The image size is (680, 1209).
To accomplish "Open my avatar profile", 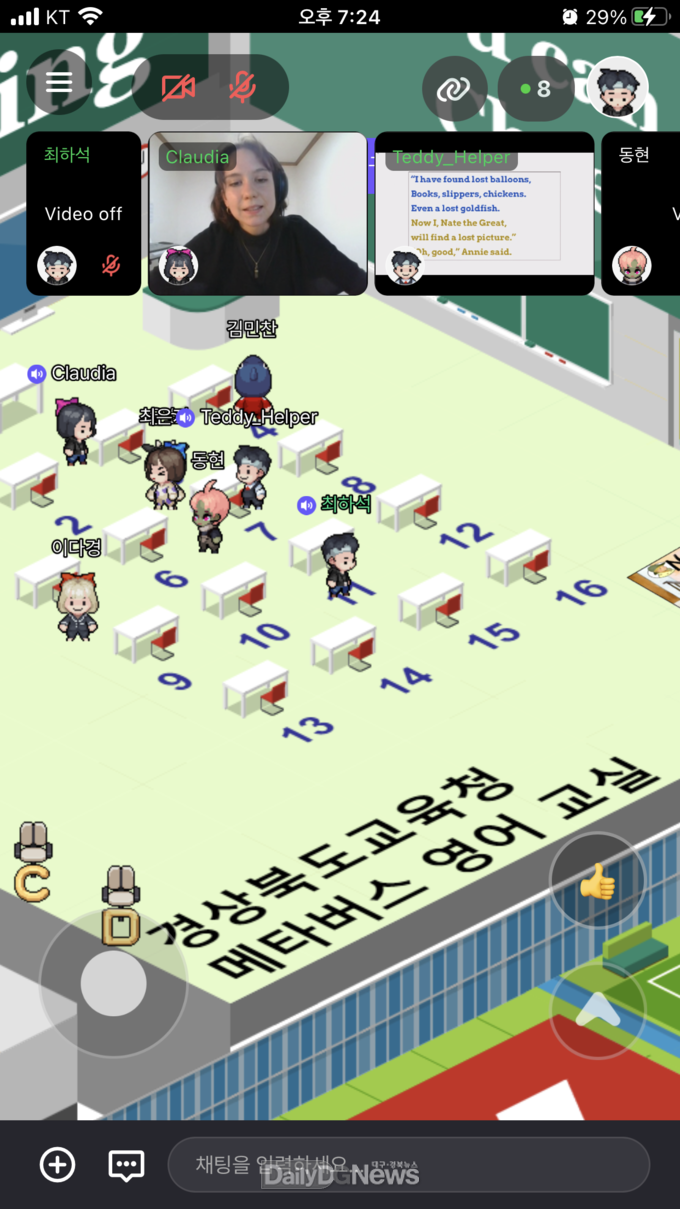I will tap(616, 89).
